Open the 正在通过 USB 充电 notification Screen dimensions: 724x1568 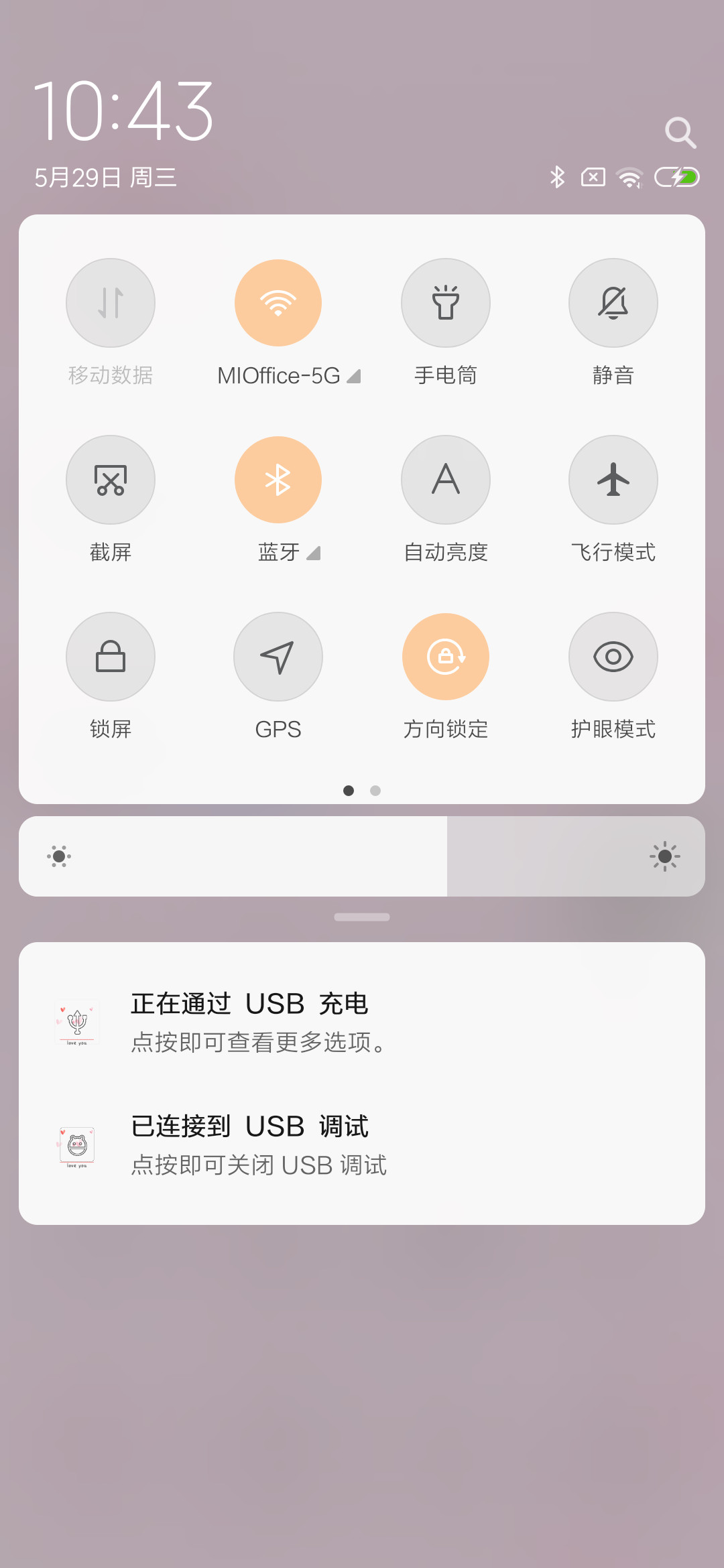(362, 1022)
